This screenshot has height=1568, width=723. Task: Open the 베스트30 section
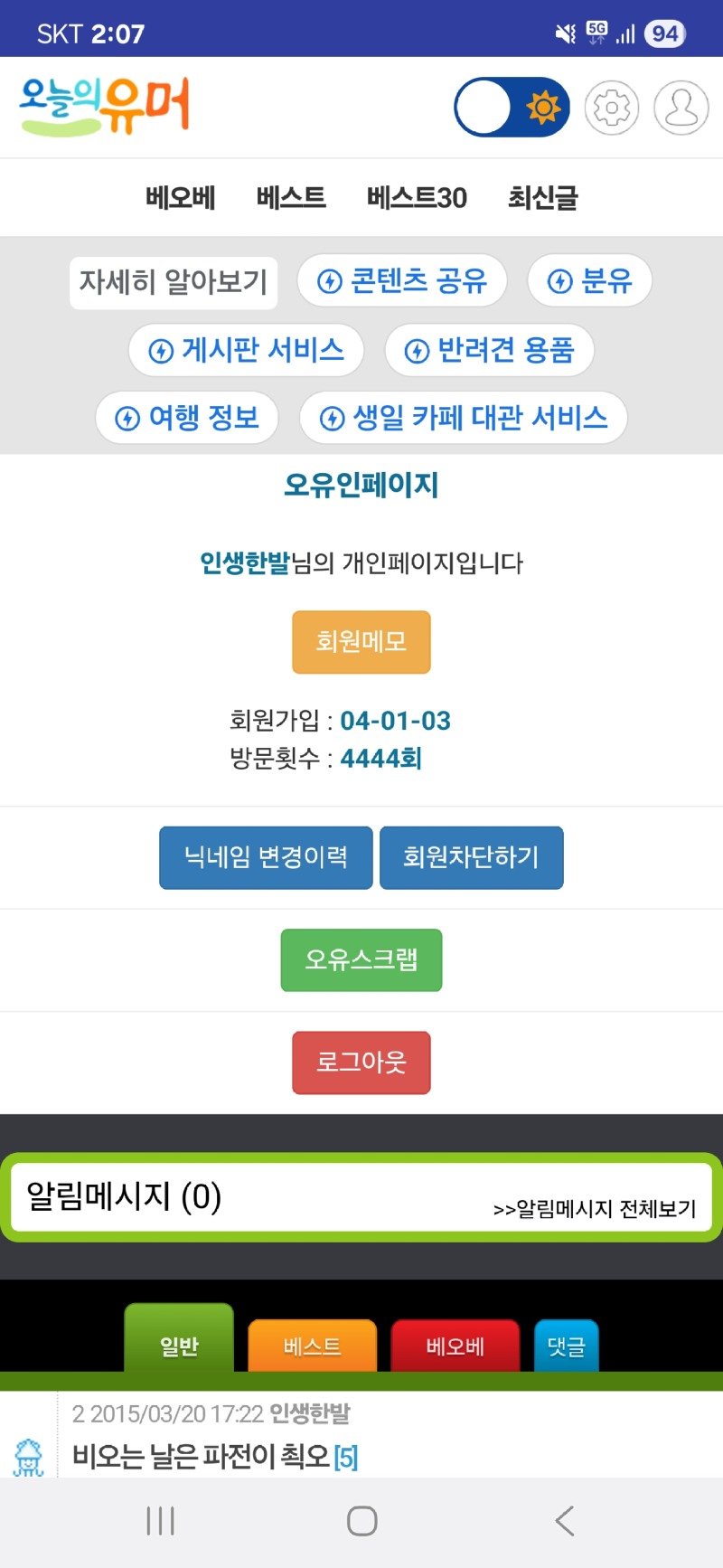[x=417, y=197]
